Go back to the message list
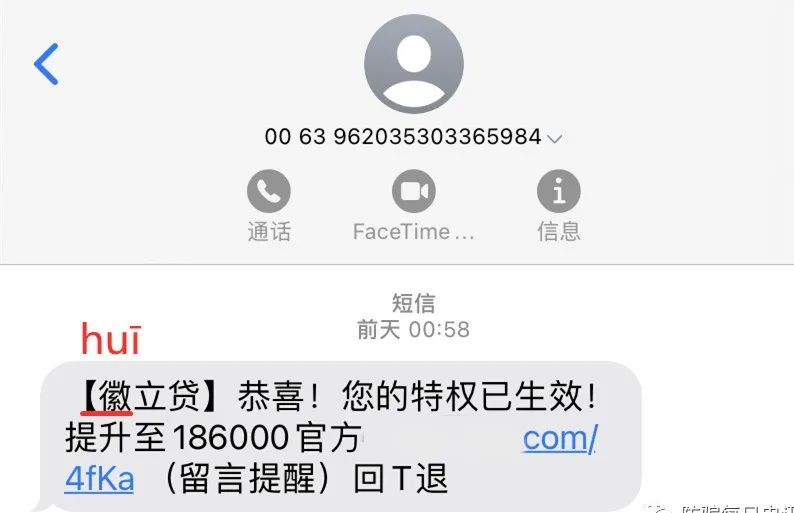Viewport: 794px width, 513px height. pos(46,64)
